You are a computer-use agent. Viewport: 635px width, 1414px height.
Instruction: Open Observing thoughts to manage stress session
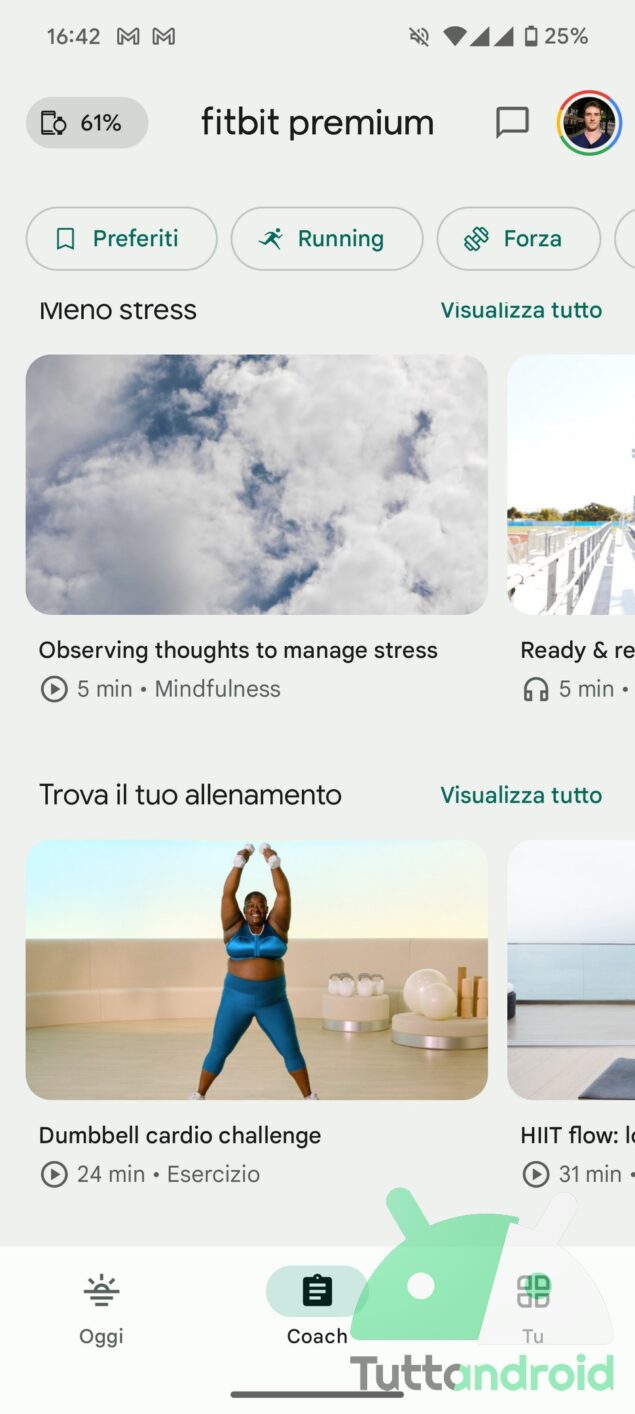coord(256,485)
